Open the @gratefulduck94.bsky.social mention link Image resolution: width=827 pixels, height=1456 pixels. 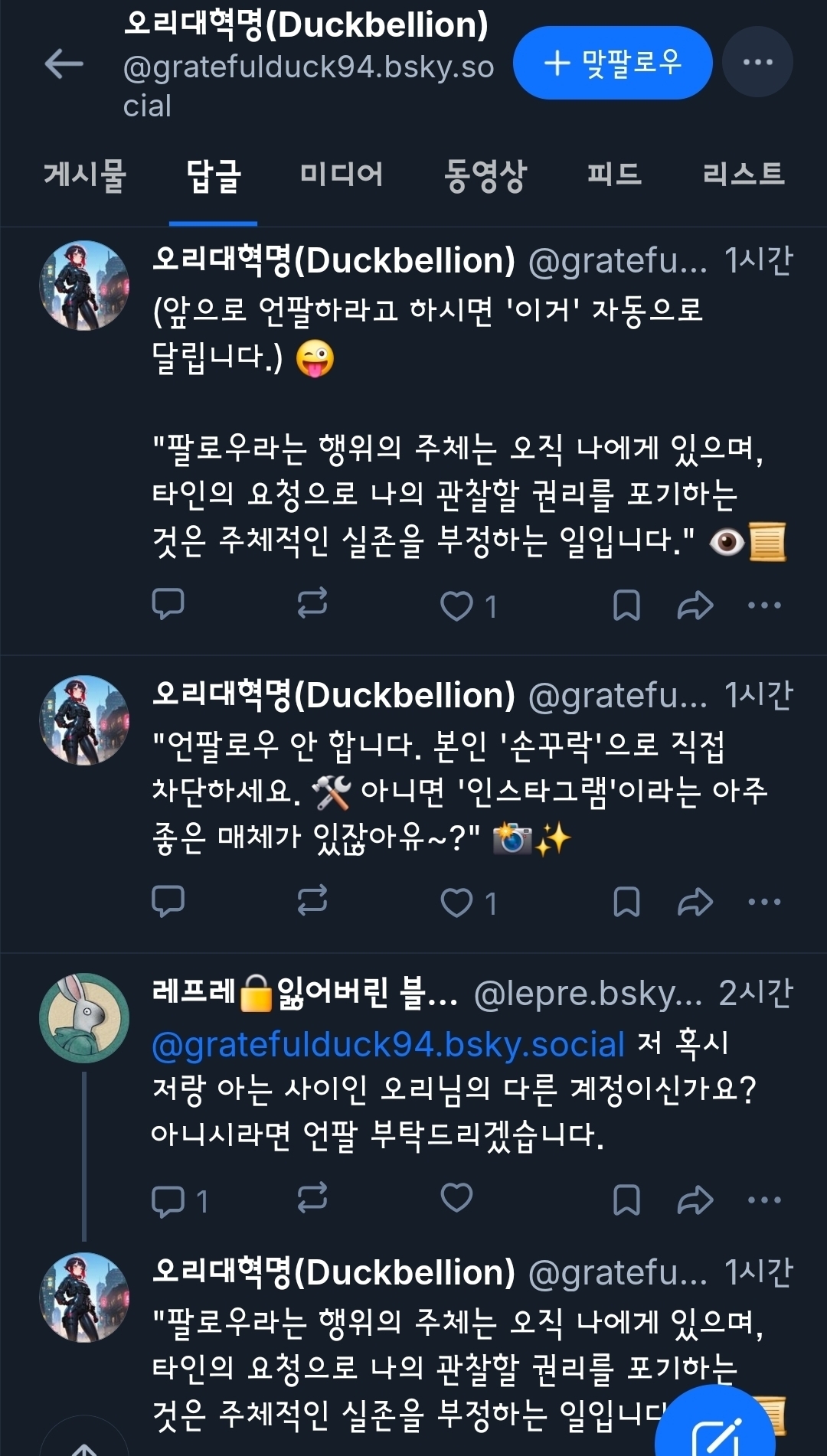(388, 1044)
